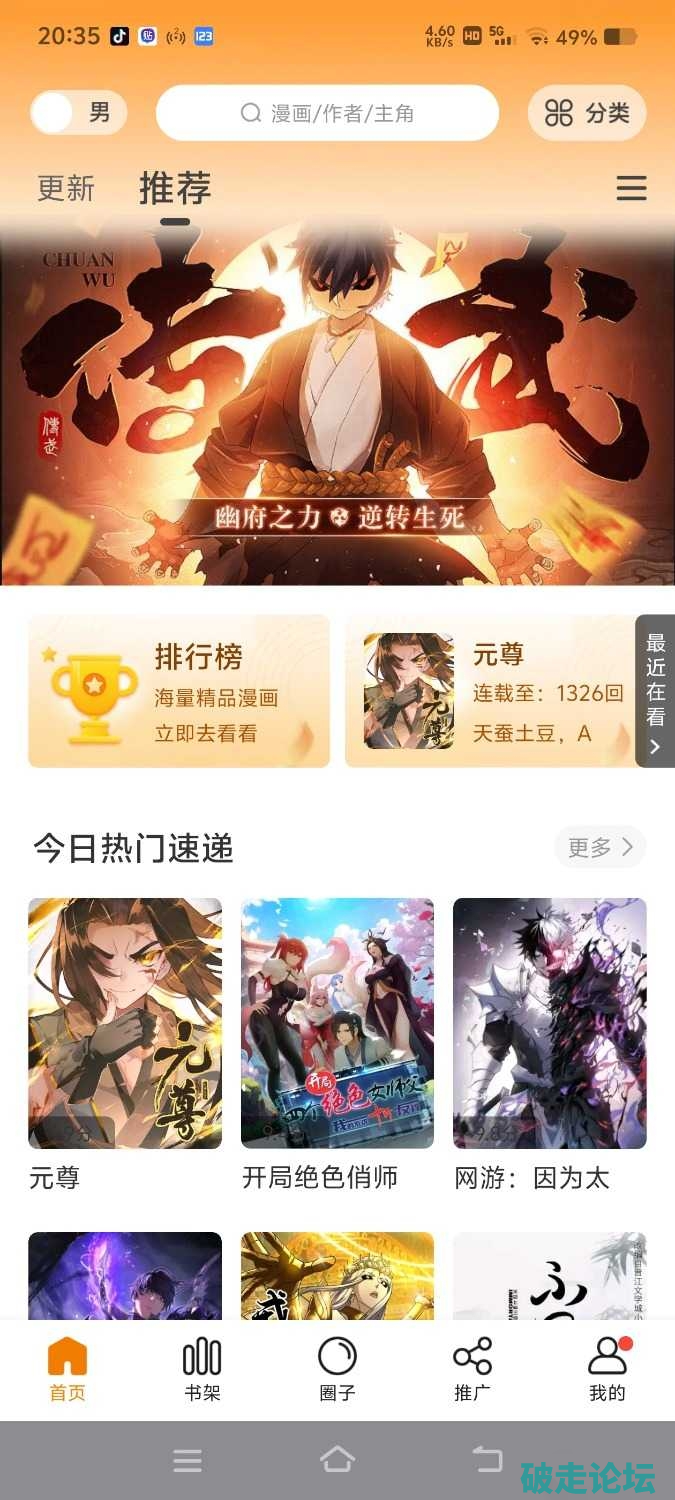Select the 推荐 tab
Image resolution: width=675 pixels, height=1500 pixels.
175,189
